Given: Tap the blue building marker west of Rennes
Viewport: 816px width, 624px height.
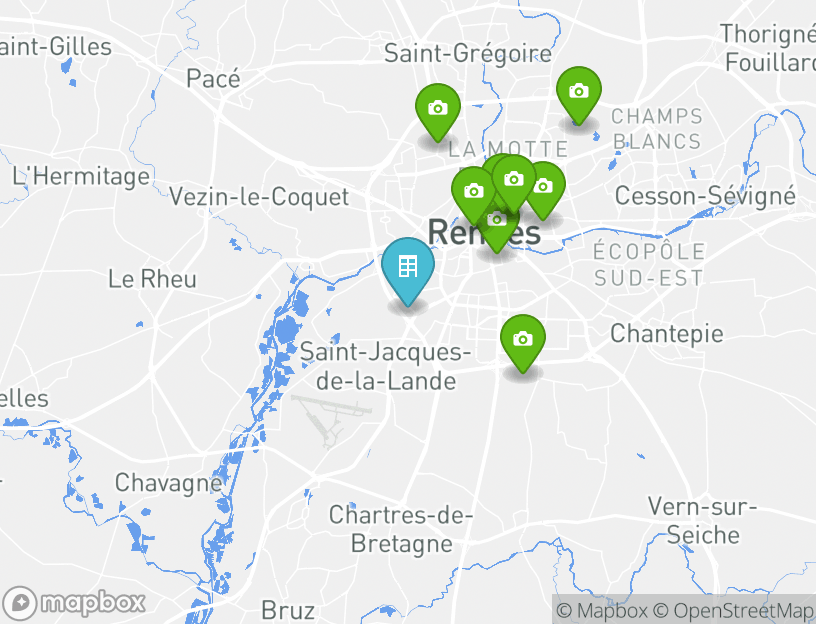Looking at the screenshot, I should click(x=407, y=267).
